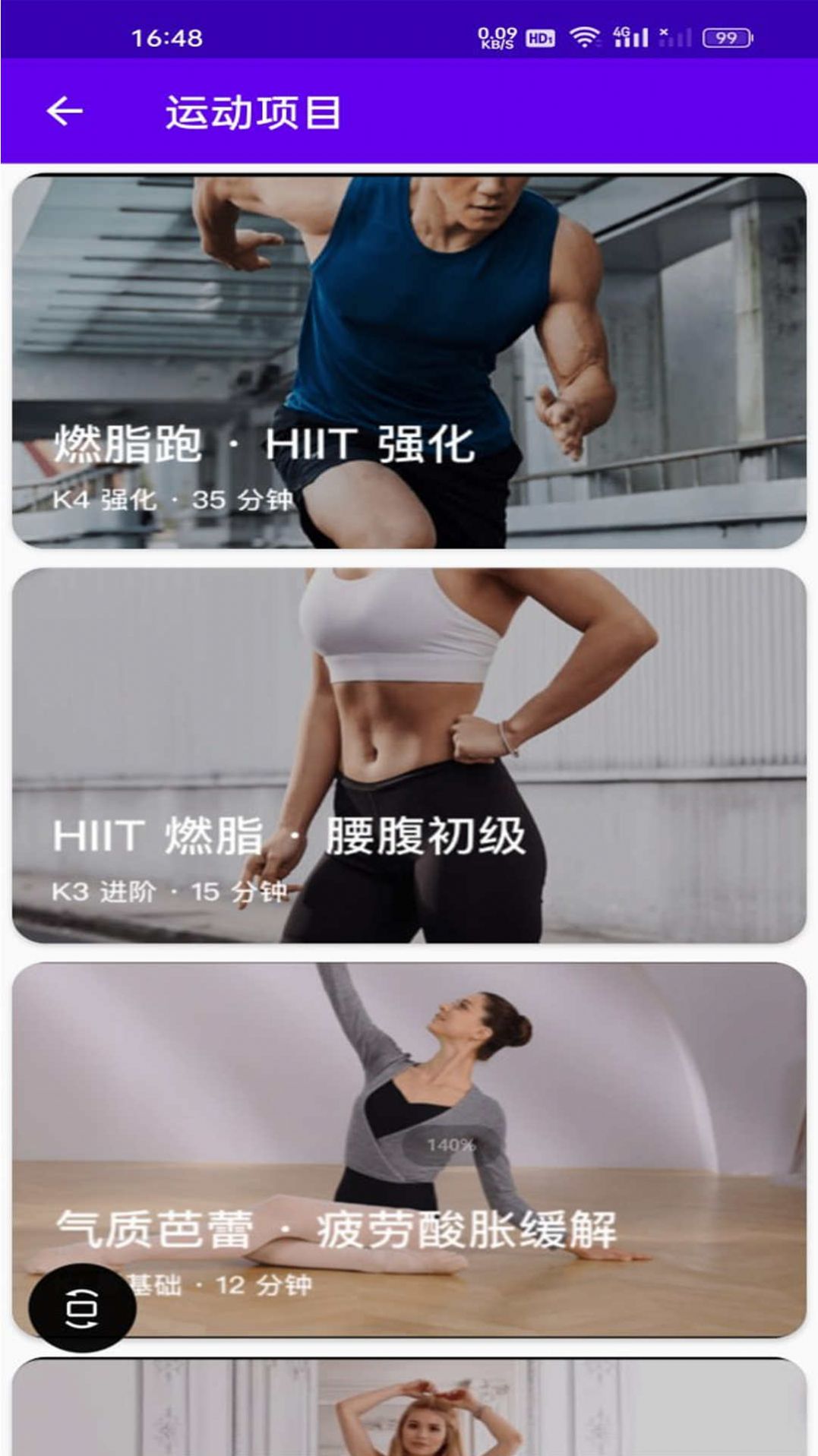818x1456 pixels.
Task: Tap the 4G signal indicator
Action: coord(630,34)
